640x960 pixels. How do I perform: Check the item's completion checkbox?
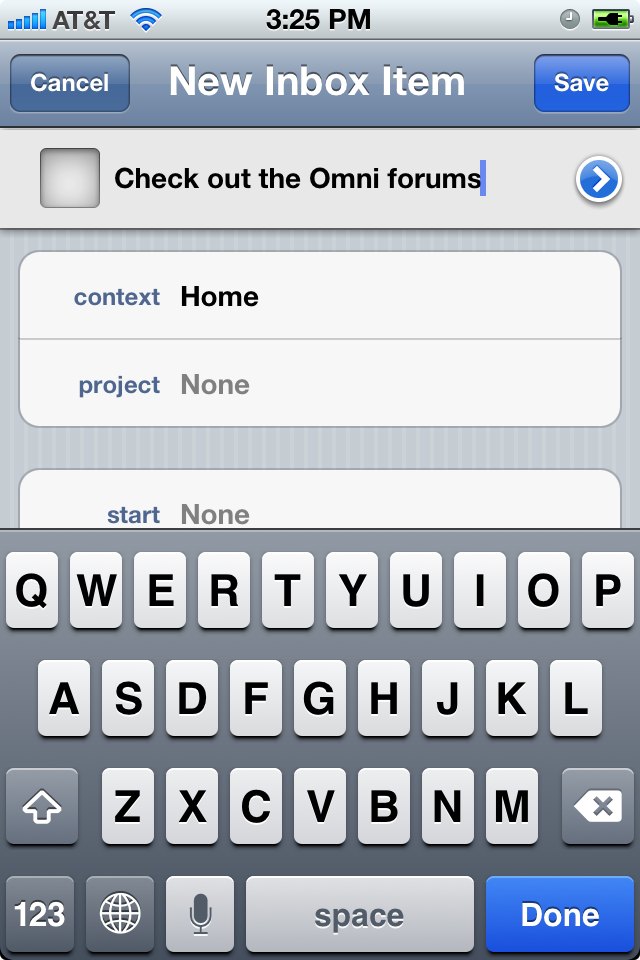click(70, 178)
